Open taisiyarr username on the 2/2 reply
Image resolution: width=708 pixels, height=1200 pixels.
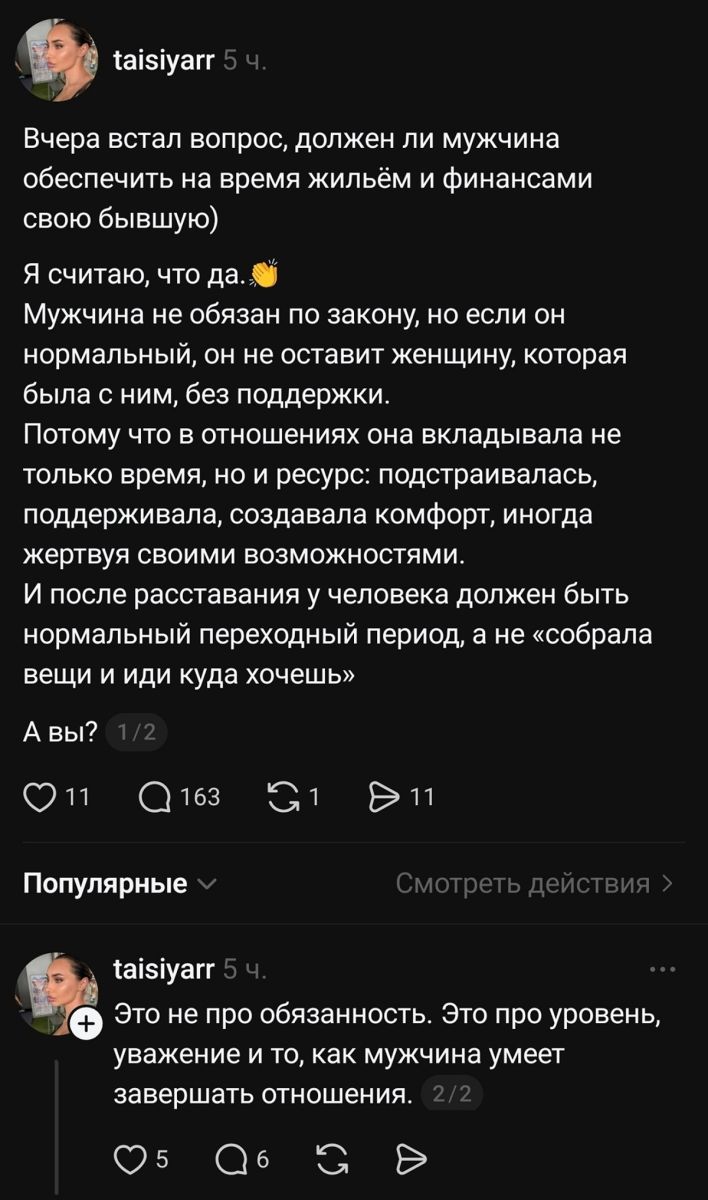[164, 969]
